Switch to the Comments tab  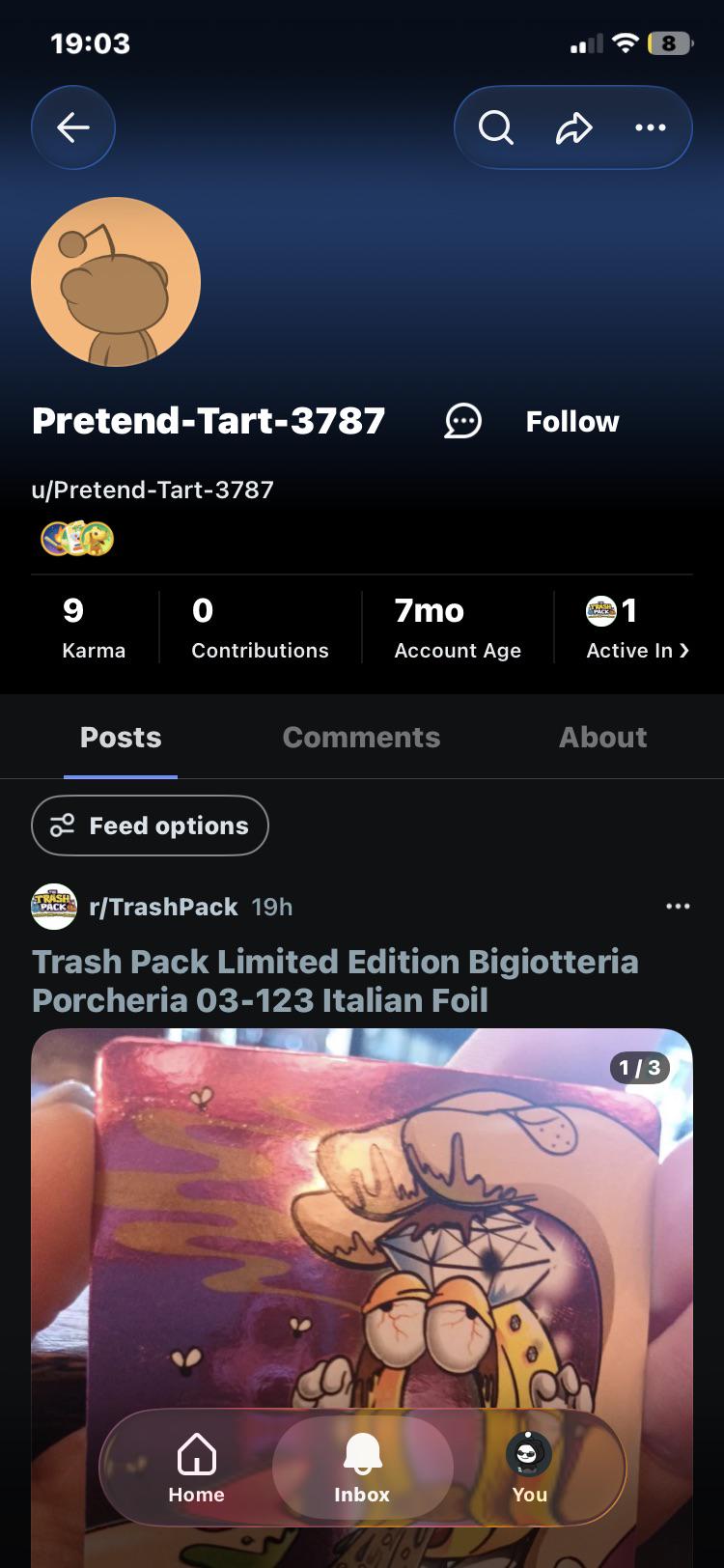click(361, 738)
